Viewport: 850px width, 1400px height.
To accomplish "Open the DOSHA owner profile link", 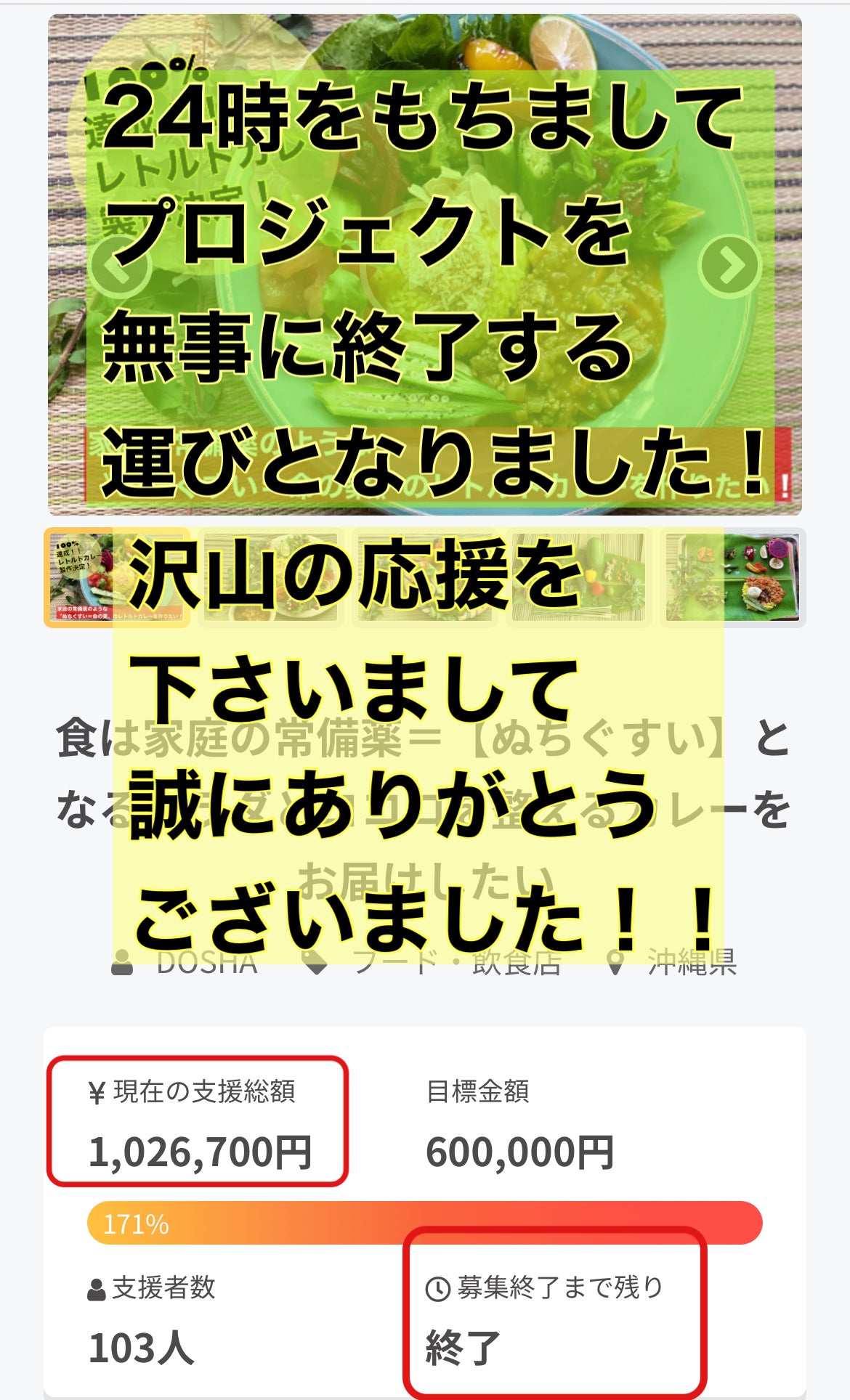I will [x=206, y=963].
